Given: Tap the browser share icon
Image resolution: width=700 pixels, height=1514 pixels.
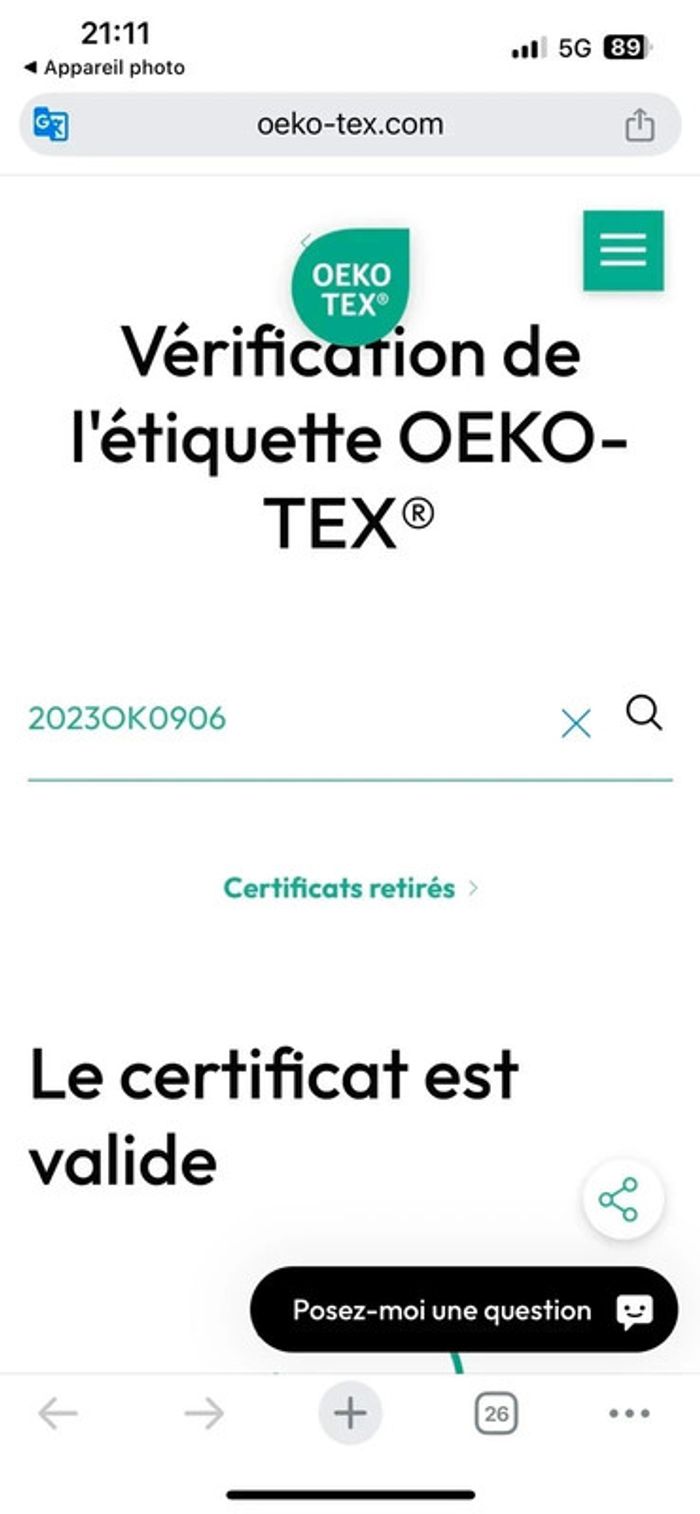Looking at the screenshot, I should tap(639, 125).
